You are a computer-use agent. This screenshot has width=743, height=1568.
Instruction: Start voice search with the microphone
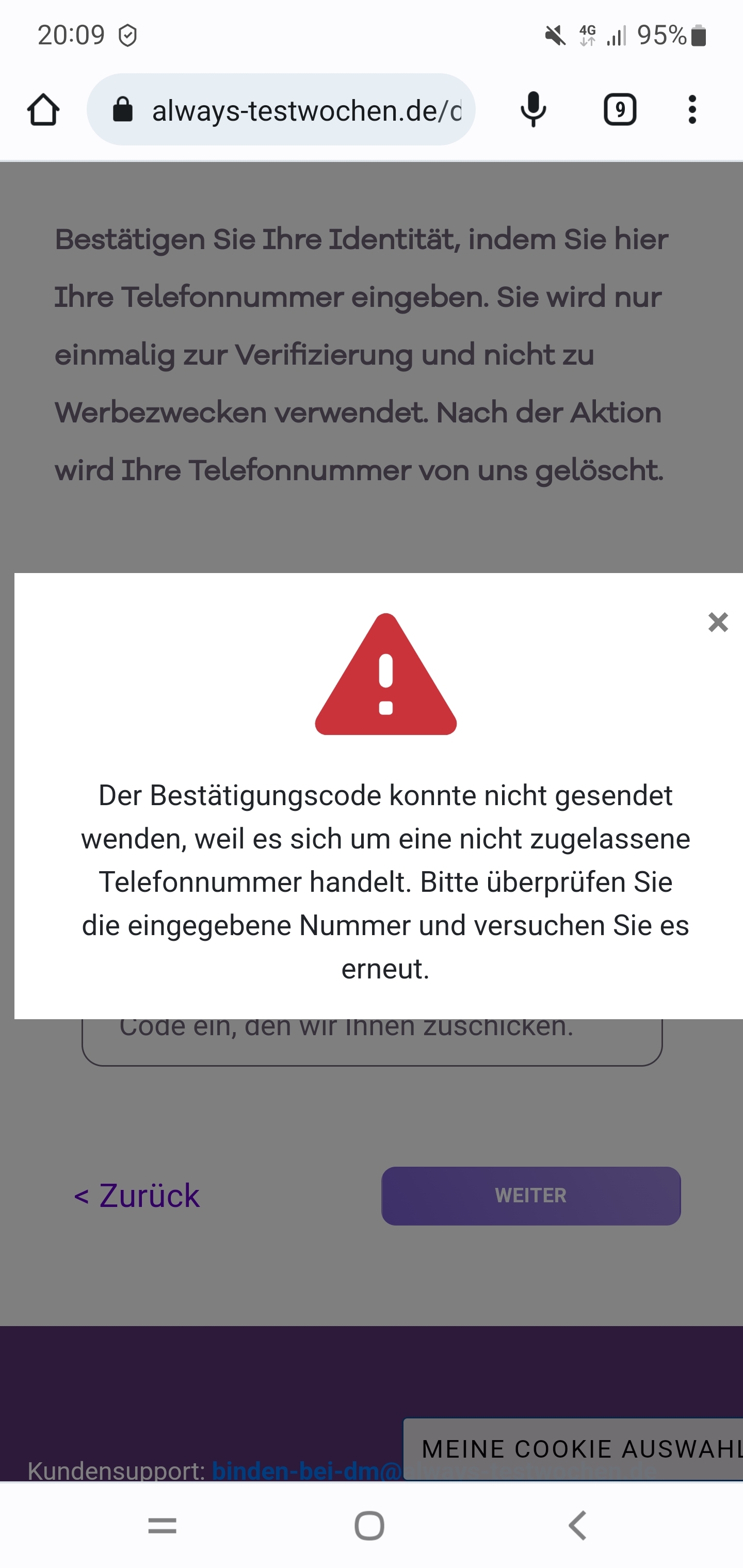(533, 109)
